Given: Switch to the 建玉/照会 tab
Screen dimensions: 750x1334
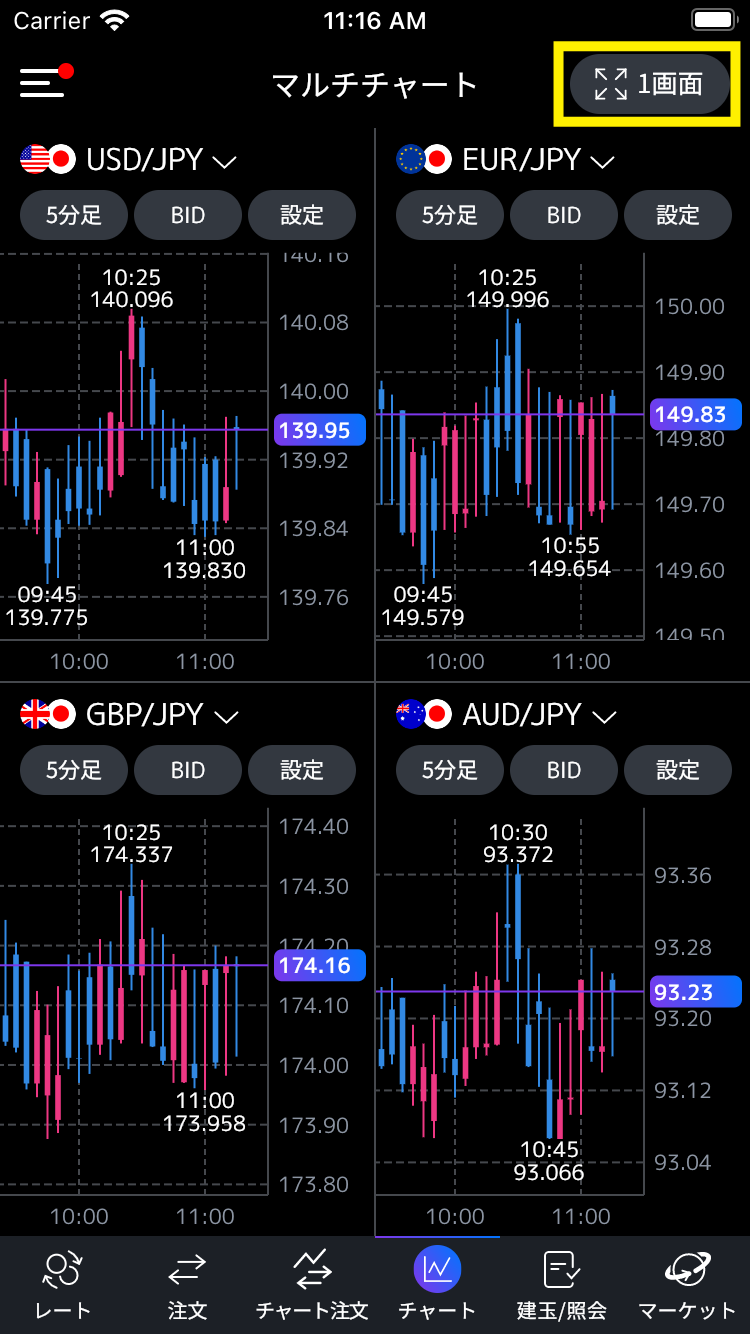Looking at the screenshot, I should point(562,1285).
